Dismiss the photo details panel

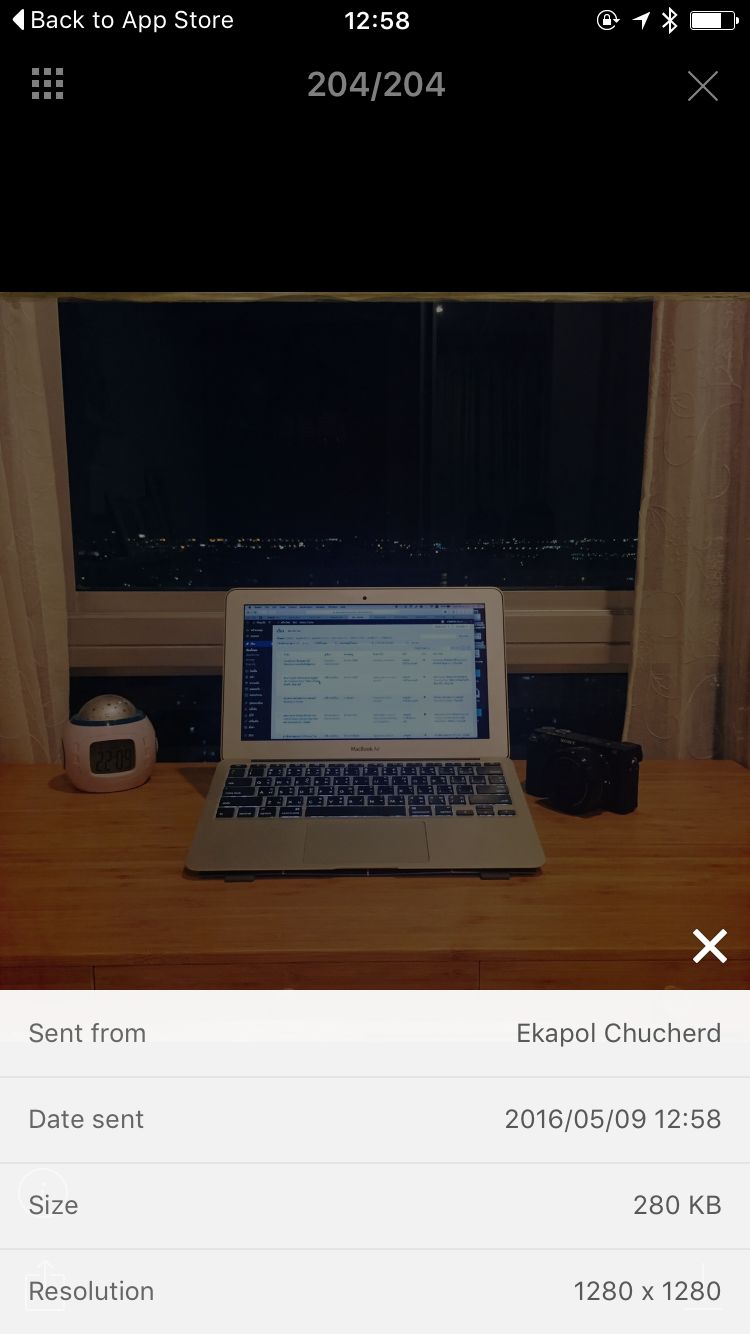[709, 945]
